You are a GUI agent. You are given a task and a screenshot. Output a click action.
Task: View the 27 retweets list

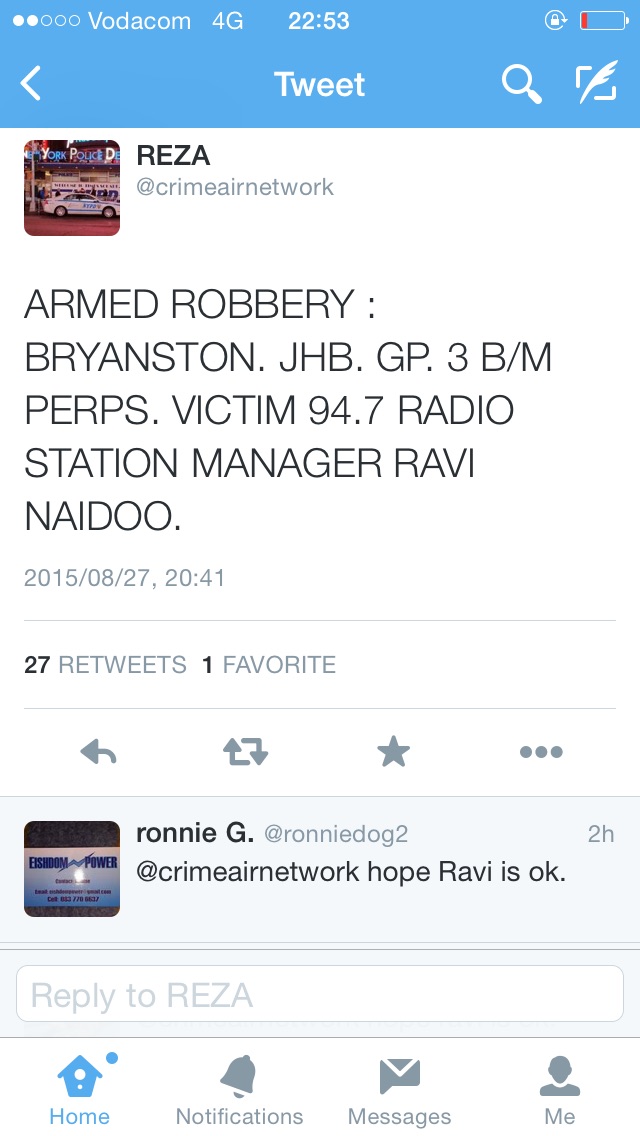click(105, 665)
